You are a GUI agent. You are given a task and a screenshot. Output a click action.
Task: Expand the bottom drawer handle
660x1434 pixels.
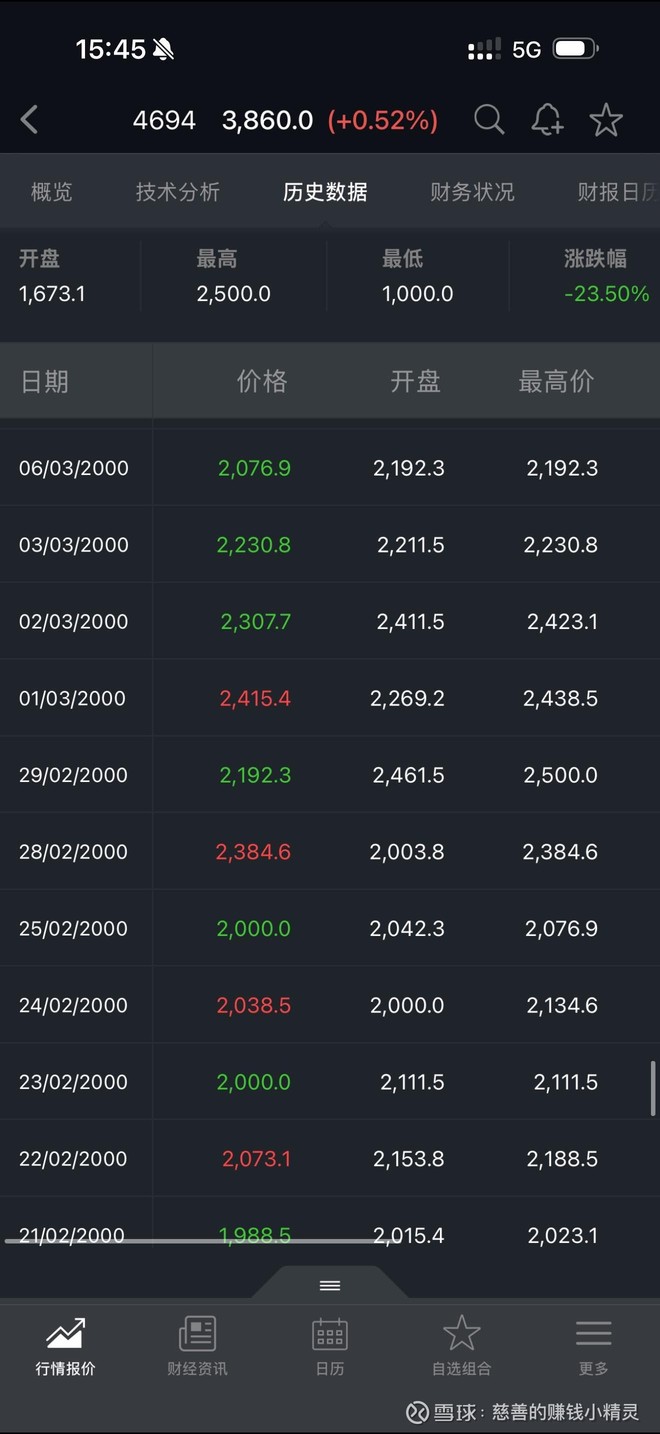click(330, 1285)
